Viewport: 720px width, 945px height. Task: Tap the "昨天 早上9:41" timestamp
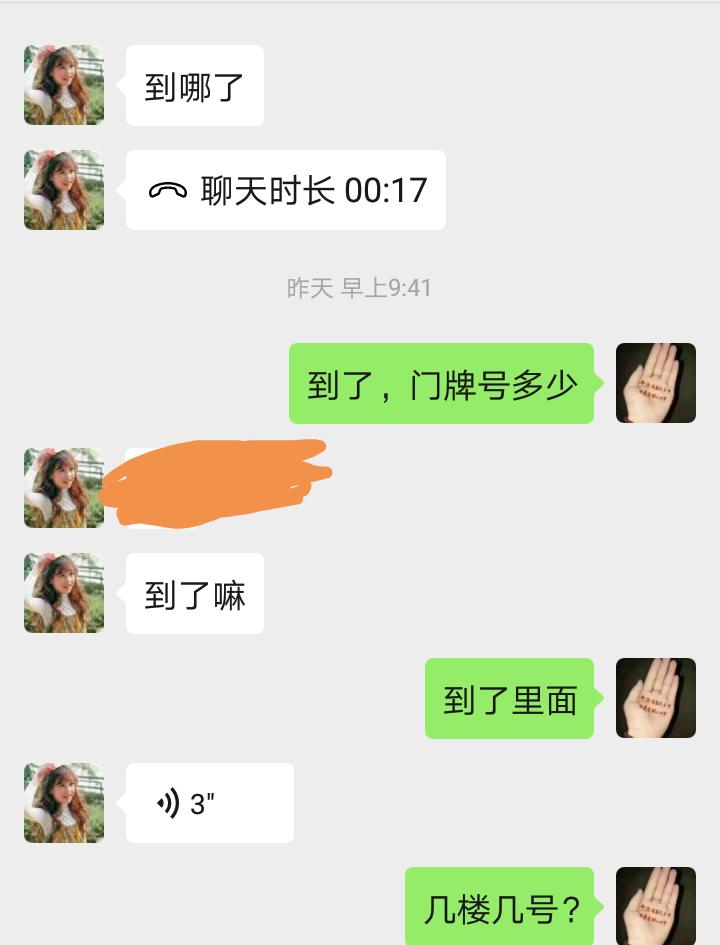[359, 288]
